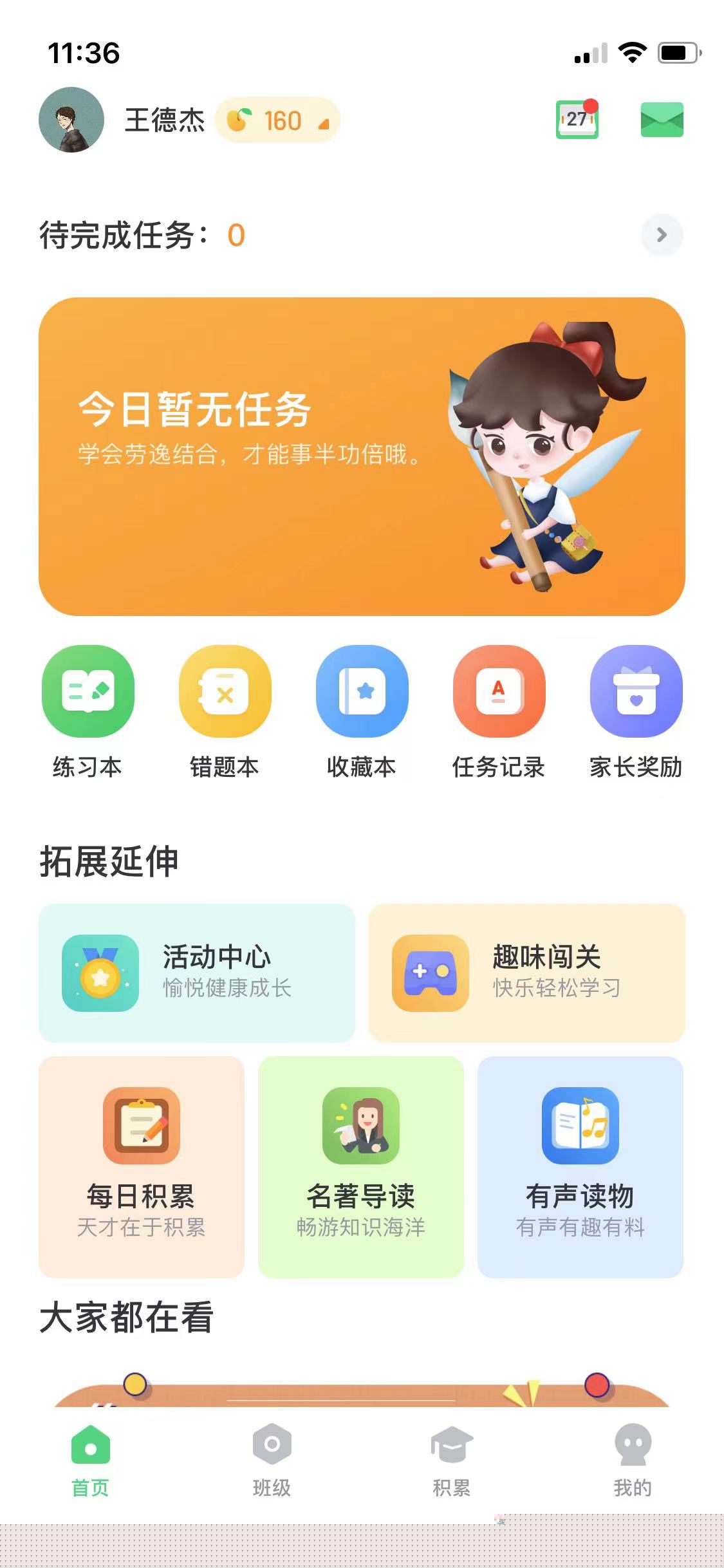
Task: Open the 160 points balance chip
Action: point(277,120)
